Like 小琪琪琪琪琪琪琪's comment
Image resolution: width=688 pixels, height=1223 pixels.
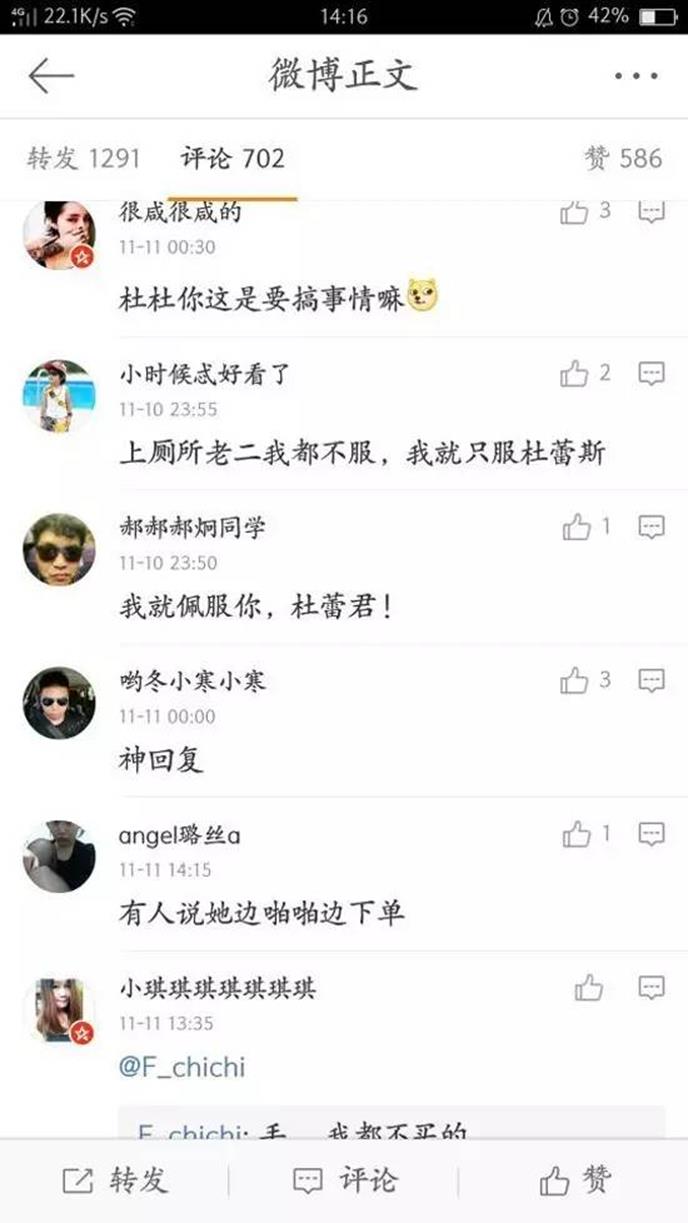pos(589,988)
